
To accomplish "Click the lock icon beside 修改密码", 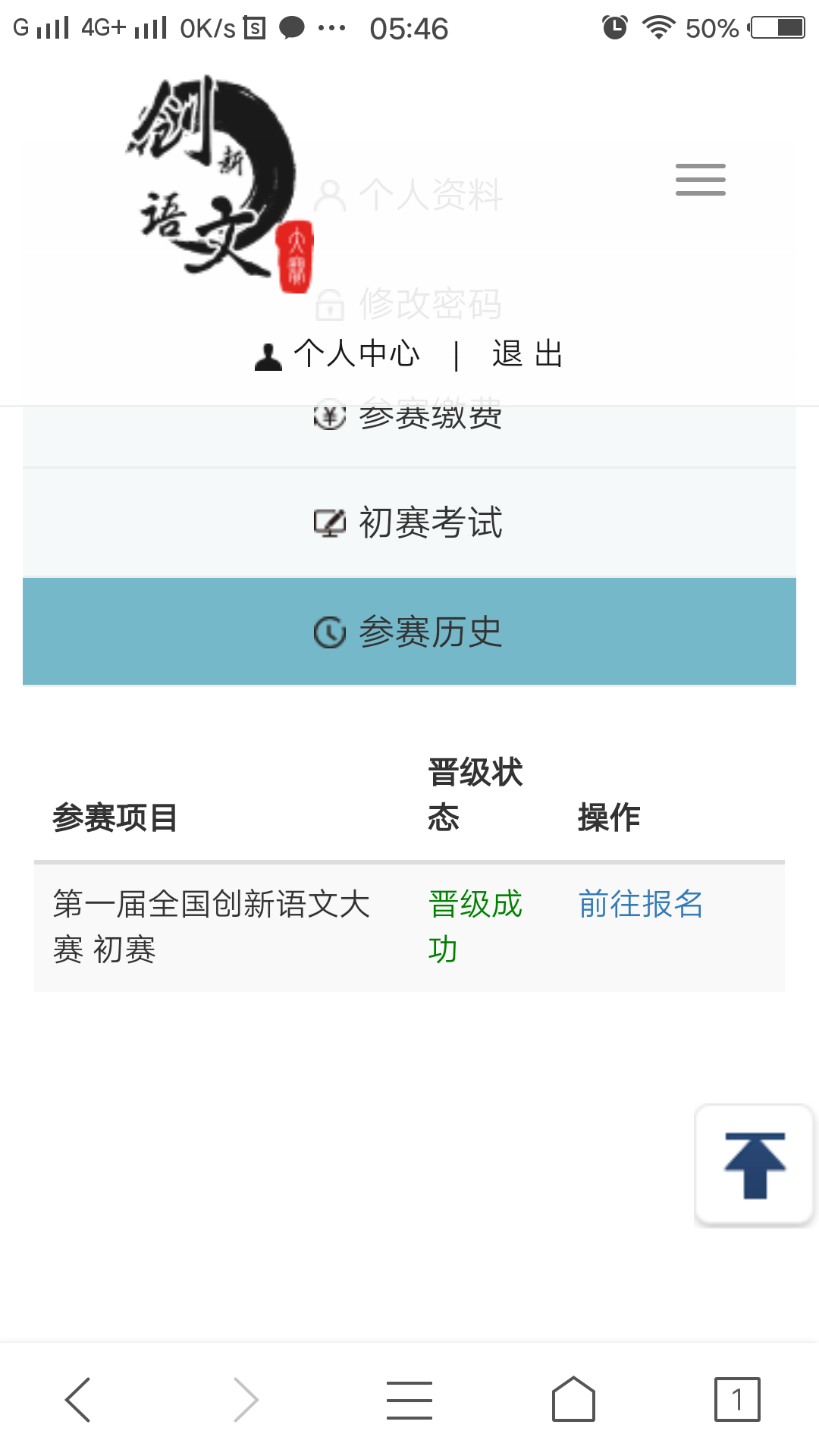I will (x=329, y=303).
